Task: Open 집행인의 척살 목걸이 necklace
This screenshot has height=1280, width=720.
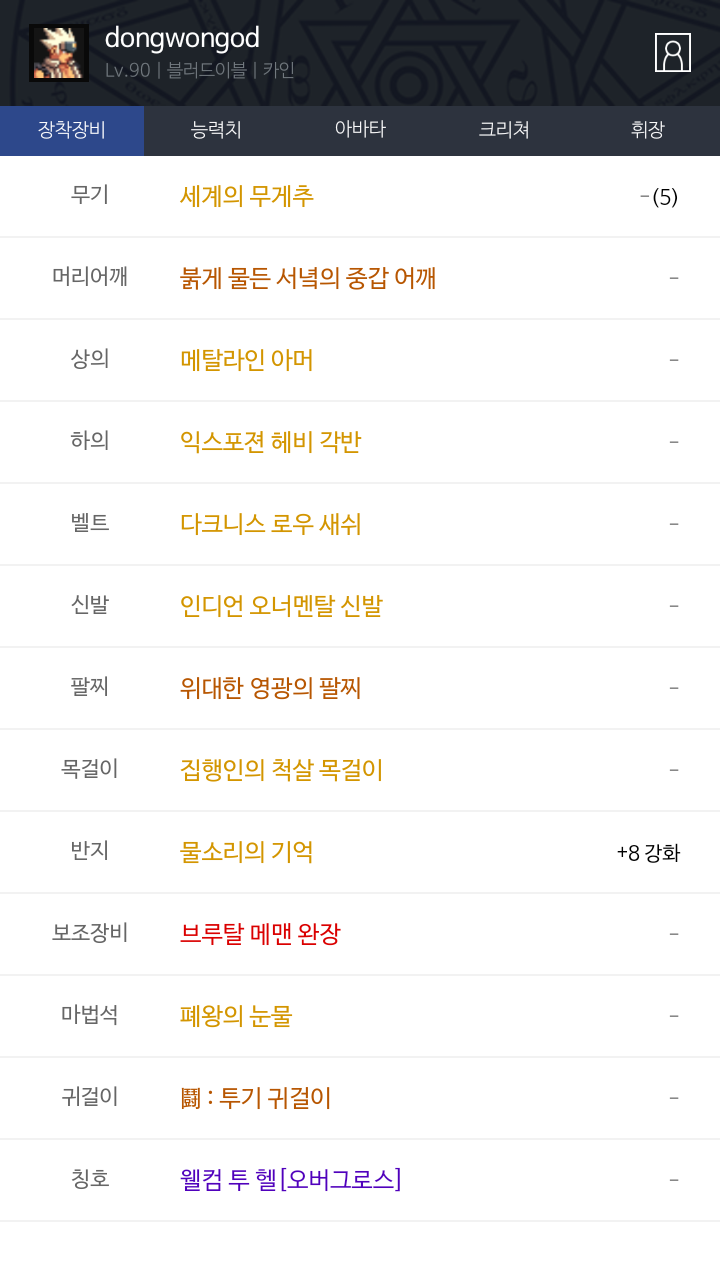Action: click(x=281, y=770)
